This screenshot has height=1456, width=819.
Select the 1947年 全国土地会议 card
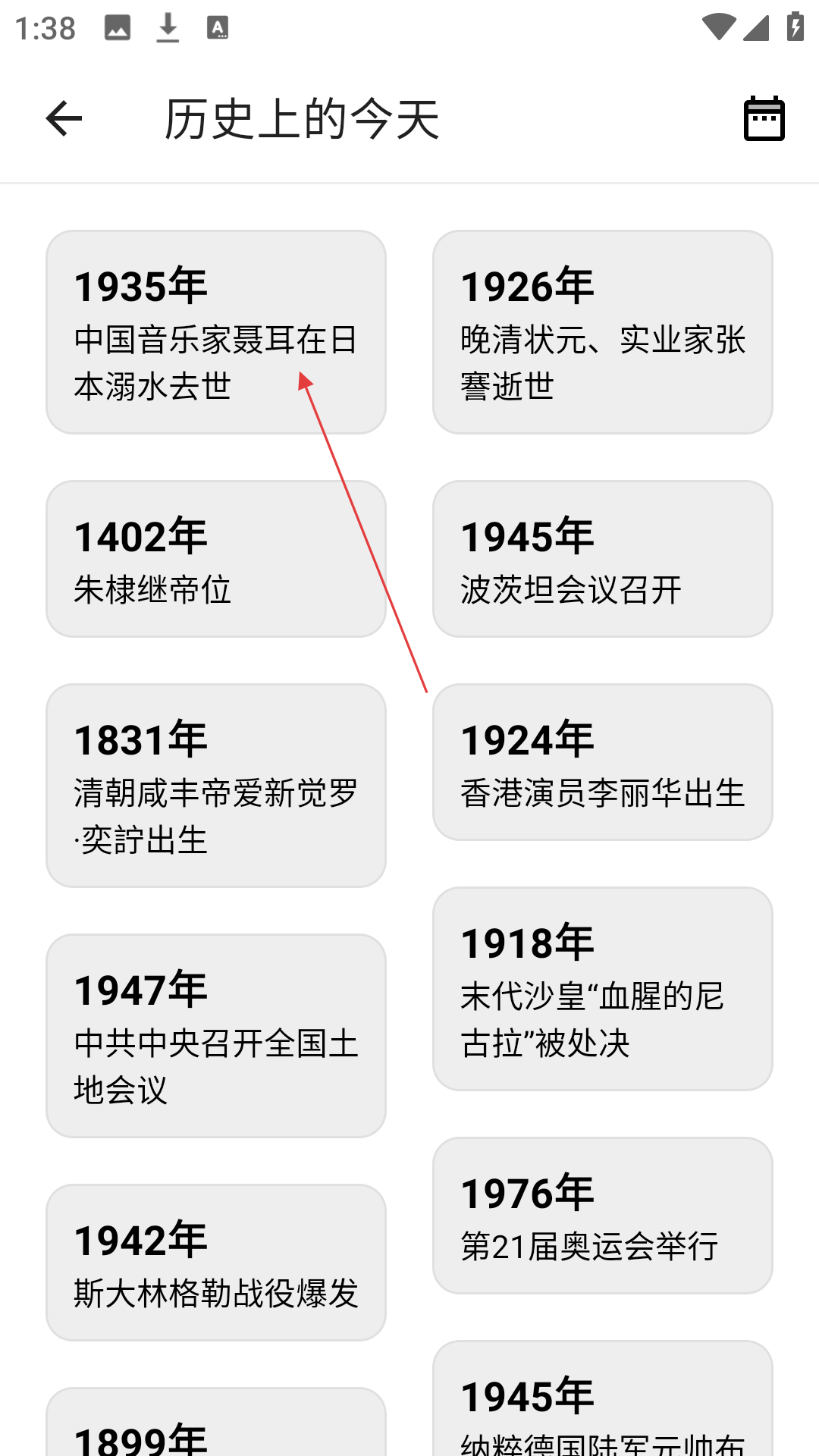[216, 1036]
